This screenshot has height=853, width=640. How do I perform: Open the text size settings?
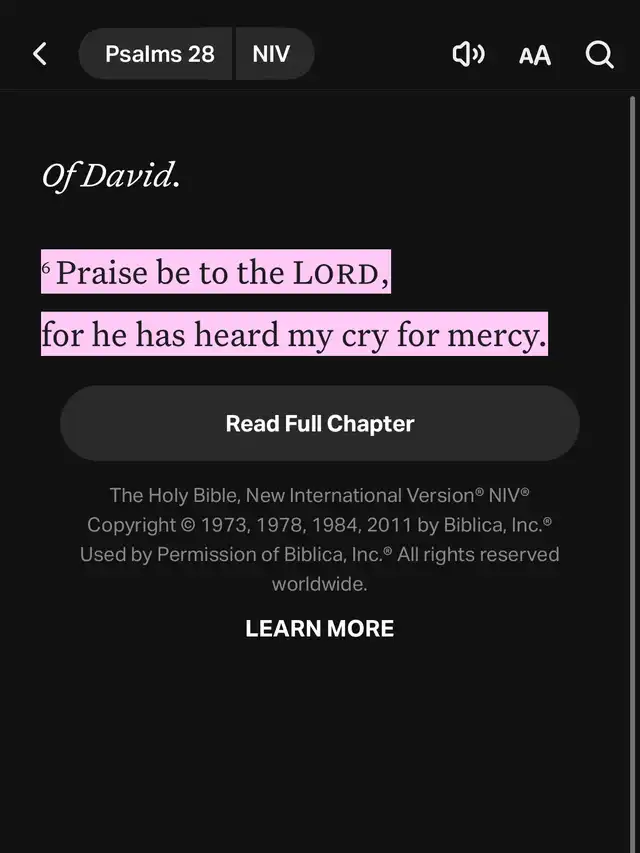pyautogui.click(x=535, y=55)
